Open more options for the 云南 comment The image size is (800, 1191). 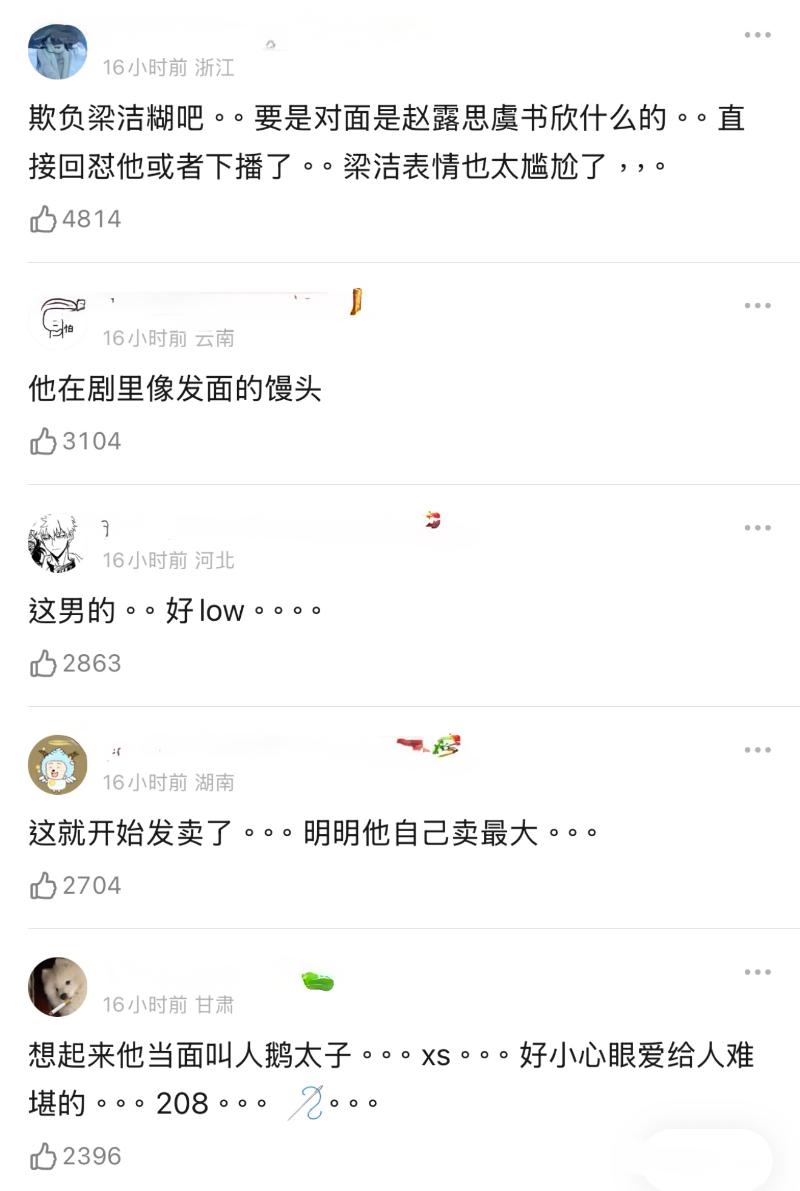click(x=757, y=306)
